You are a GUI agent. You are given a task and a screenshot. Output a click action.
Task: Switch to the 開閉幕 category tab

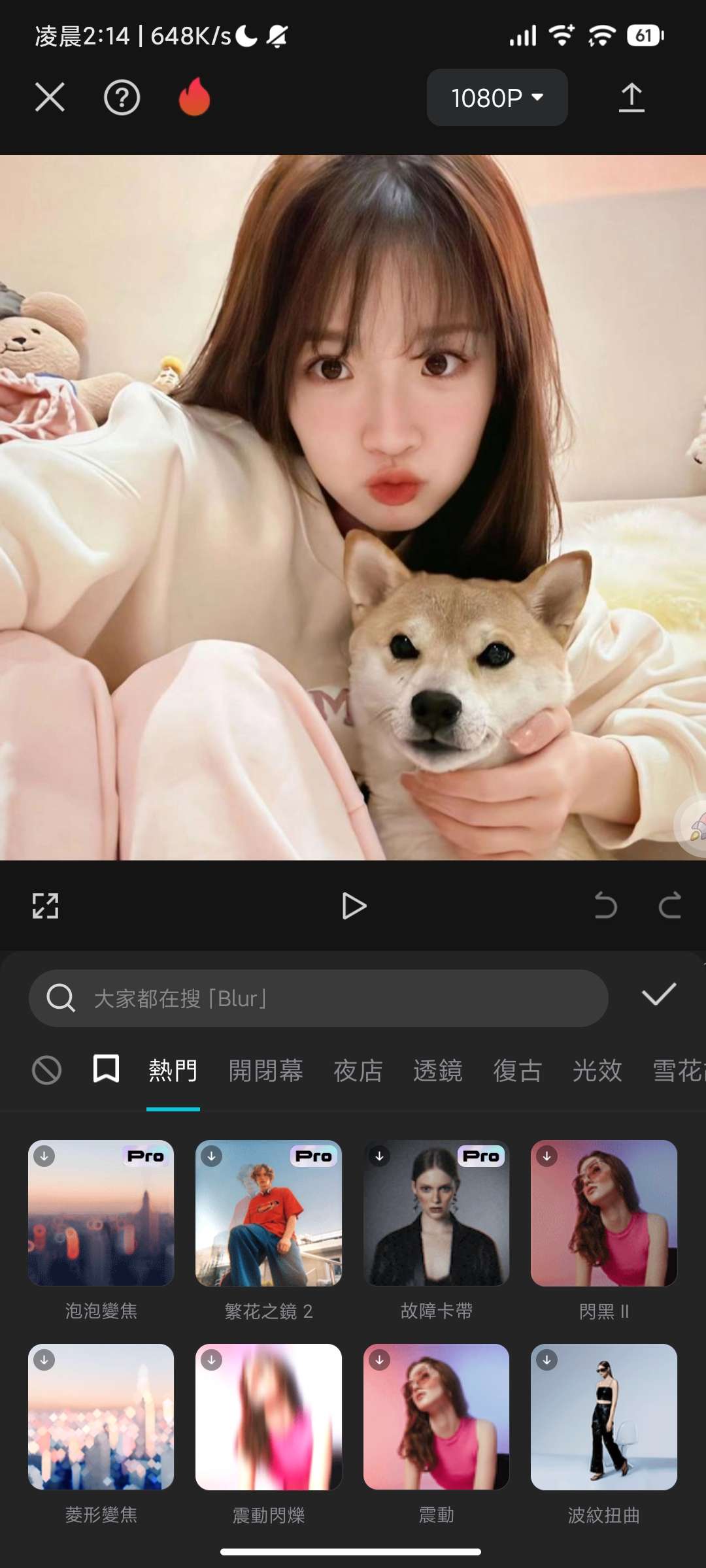[265, 1071]
